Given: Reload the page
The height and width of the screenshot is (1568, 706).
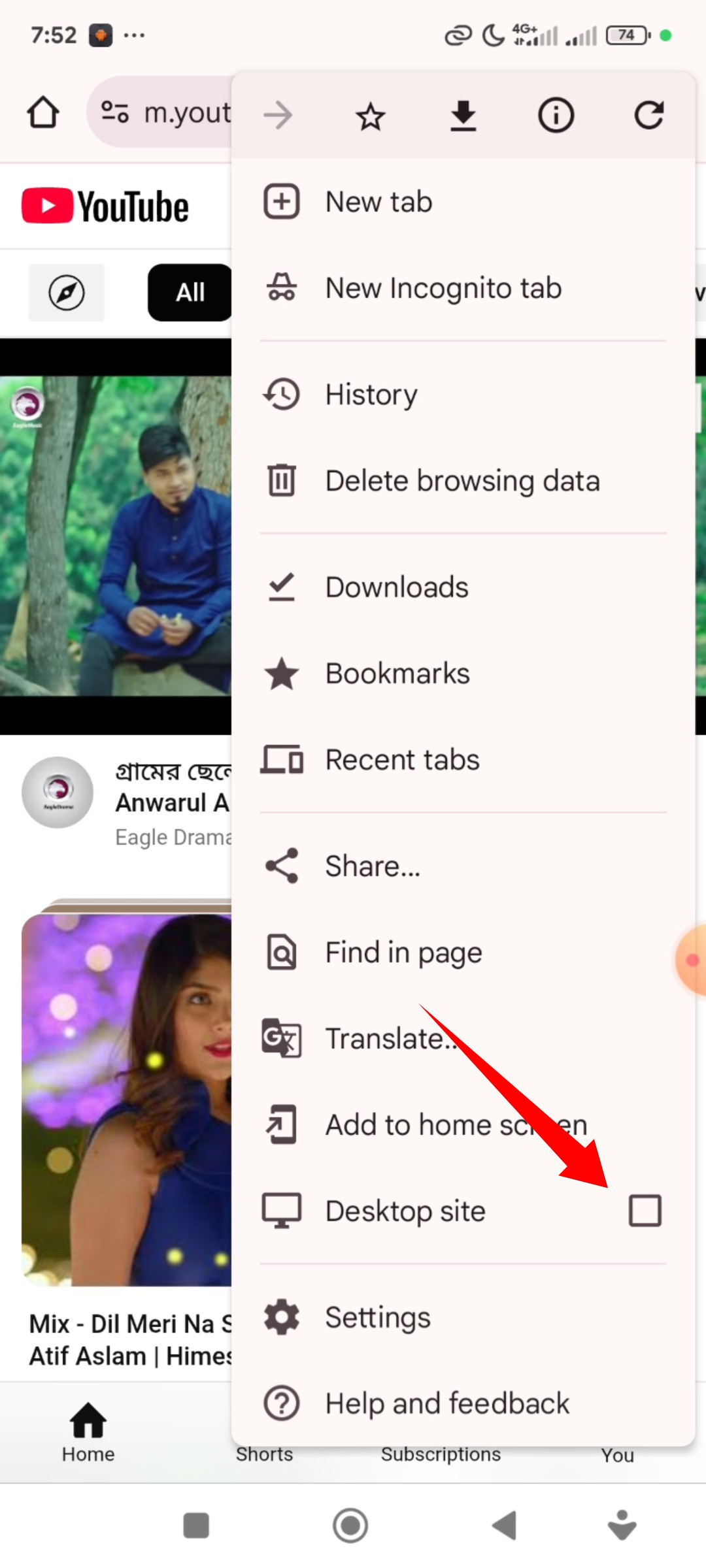Looking at the screenshot, I should point(648,116).
